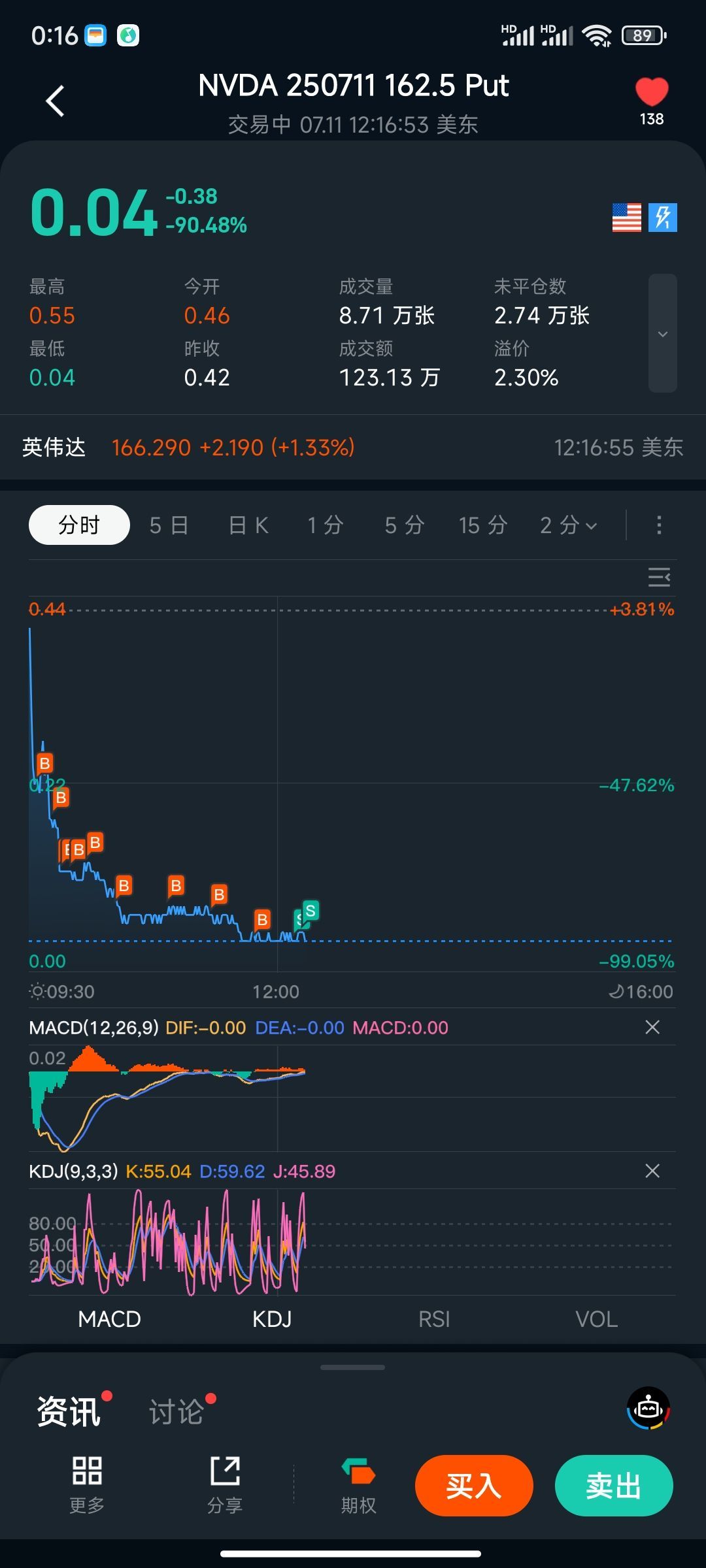Tap the orange 买入 buy button

[474, 1486]
